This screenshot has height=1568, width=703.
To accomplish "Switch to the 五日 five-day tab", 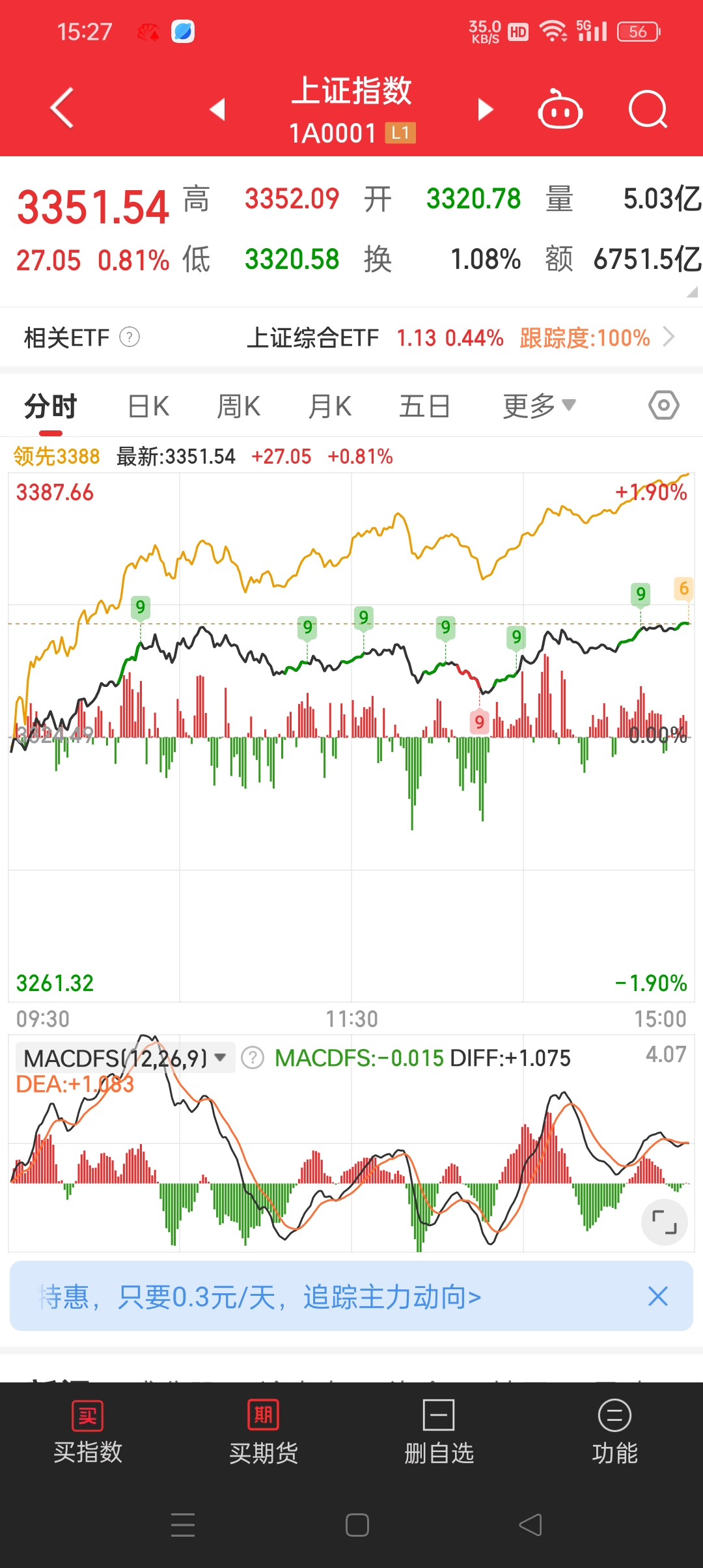I will [424, 404].
